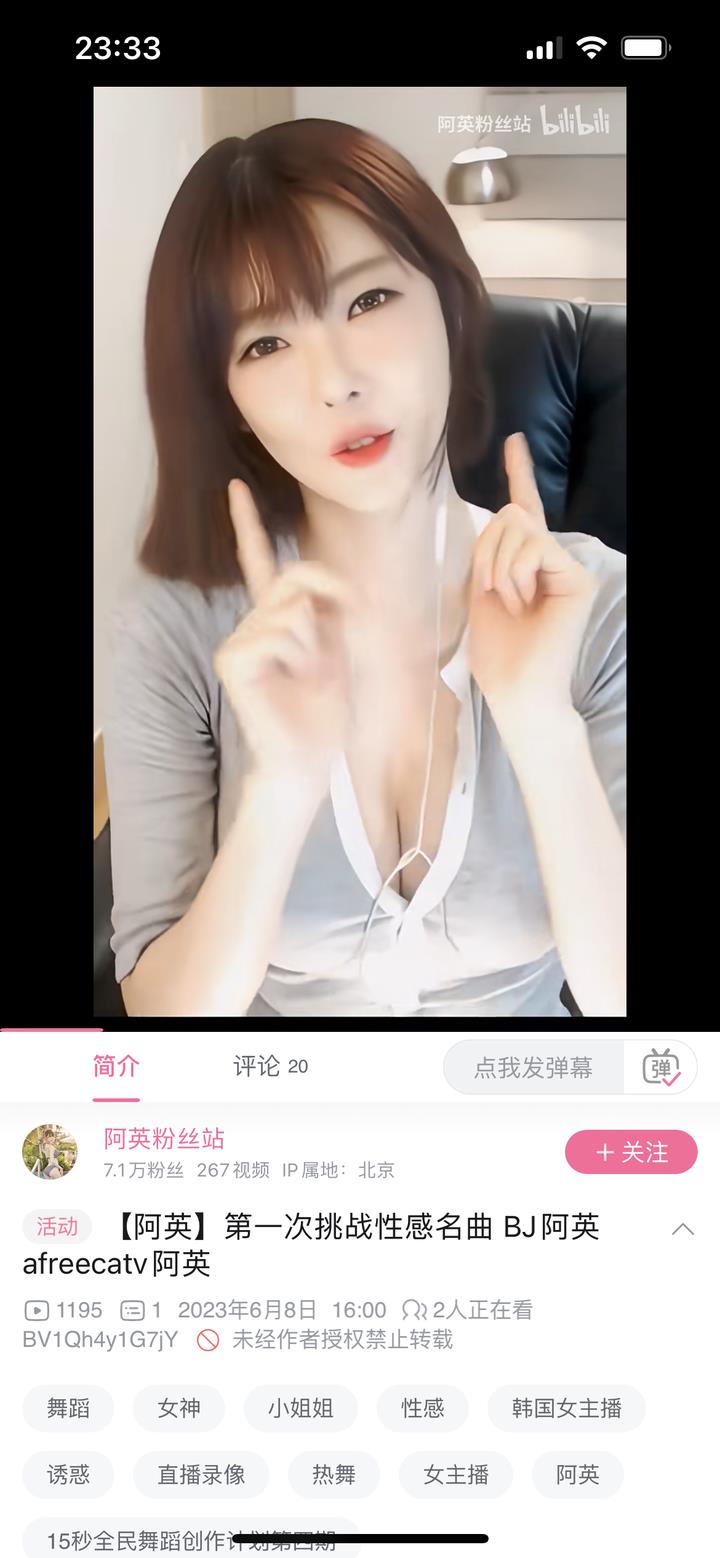
Task: Select the 诱惑 tag chip
Action: (x=68, y=1474)
